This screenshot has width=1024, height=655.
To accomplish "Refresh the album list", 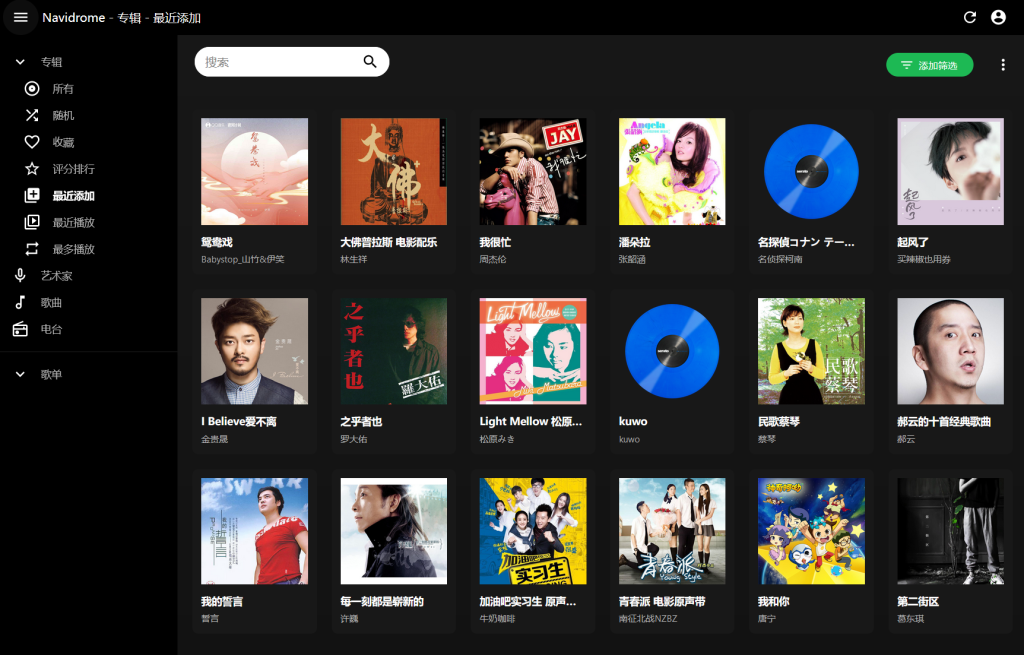I will [969, 17].
